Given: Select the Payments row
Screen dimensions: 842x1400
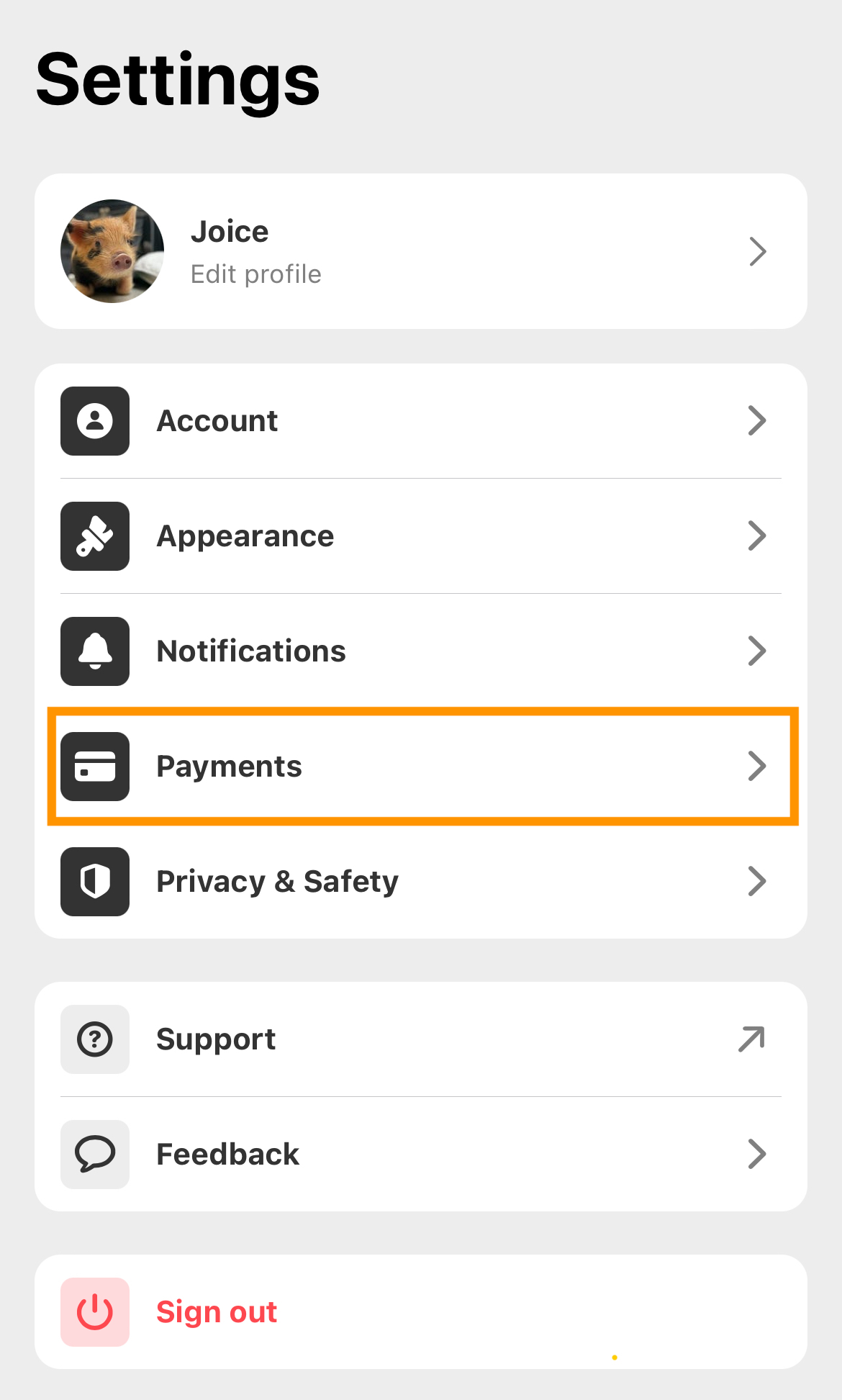Looking at the screenshot, I should click(423, 767).
